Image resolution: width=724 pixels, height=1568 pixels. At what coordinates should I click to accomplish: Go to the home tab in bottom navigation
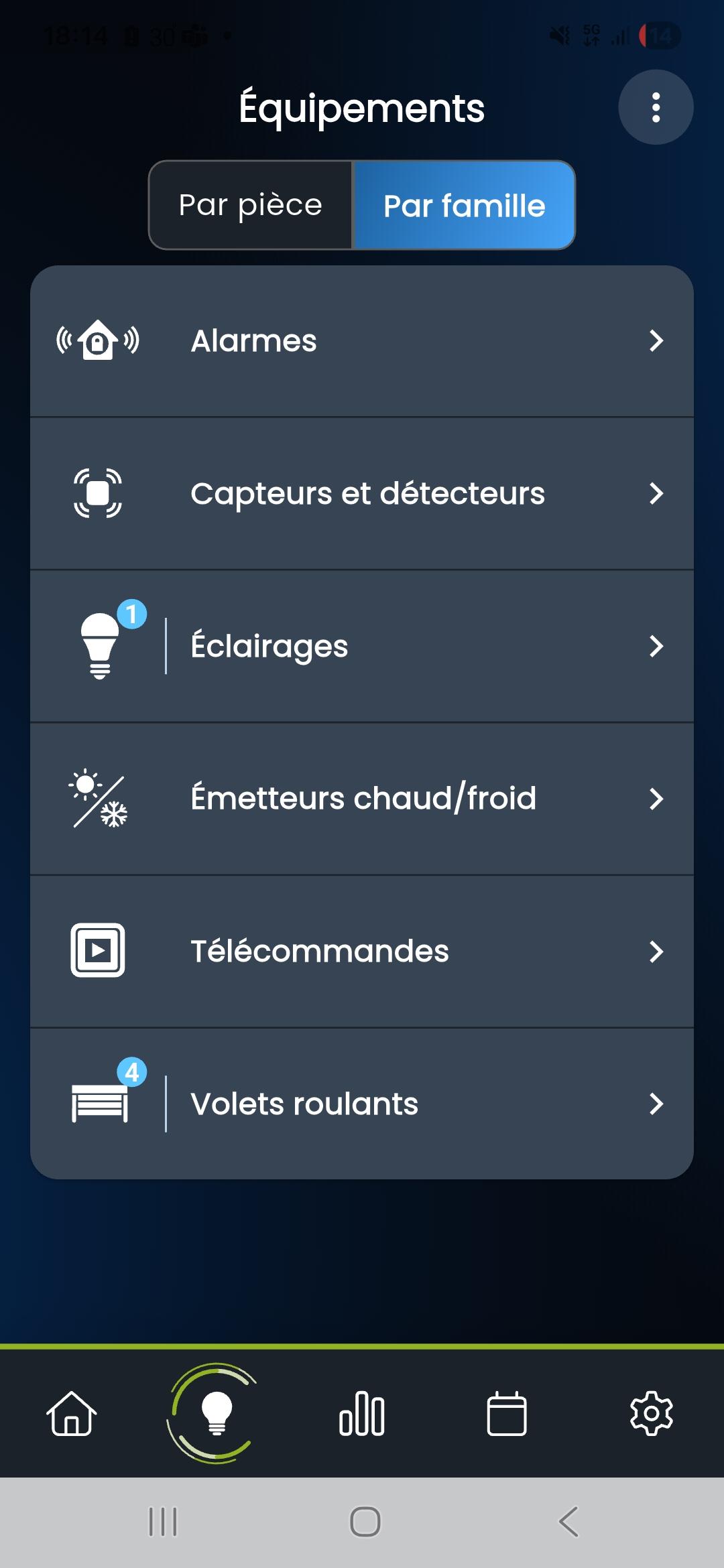pyautogui.click(x=72, y=1414)
